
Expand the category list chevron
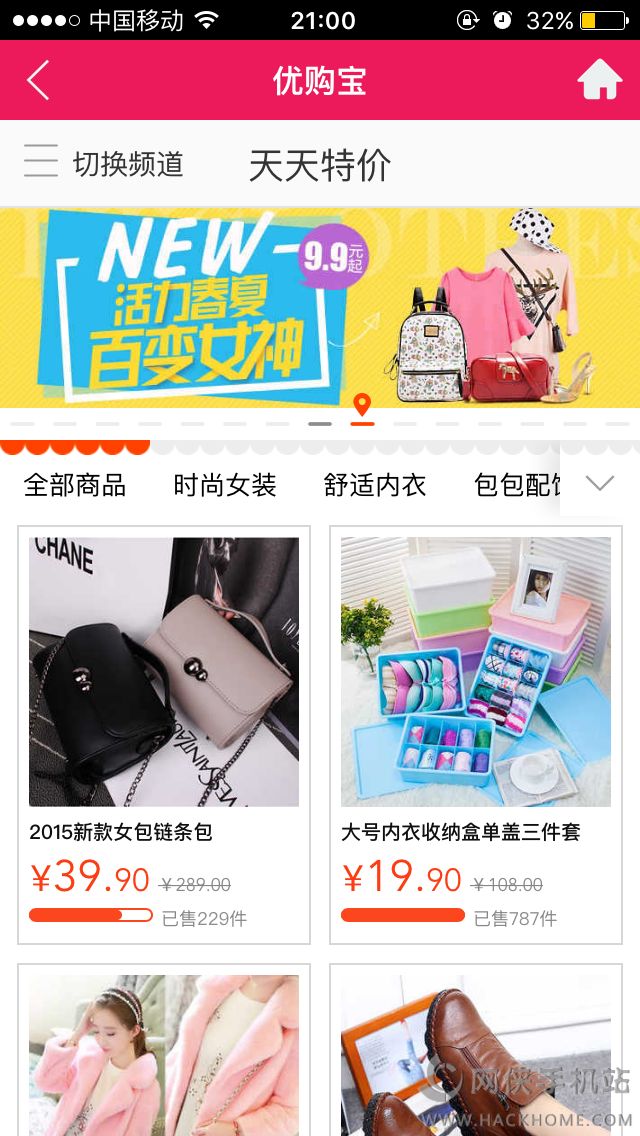[599, 485]
